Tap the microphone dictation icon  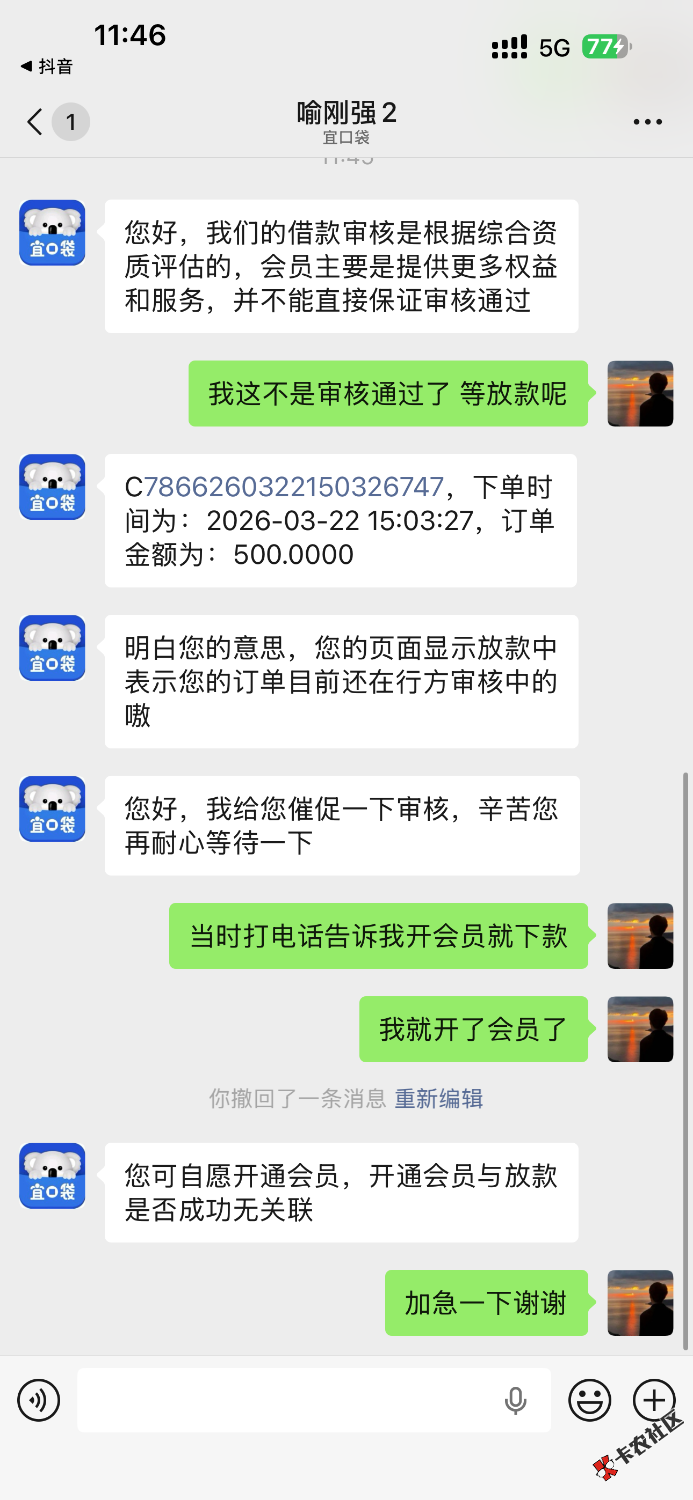(x=516, y=1400)
